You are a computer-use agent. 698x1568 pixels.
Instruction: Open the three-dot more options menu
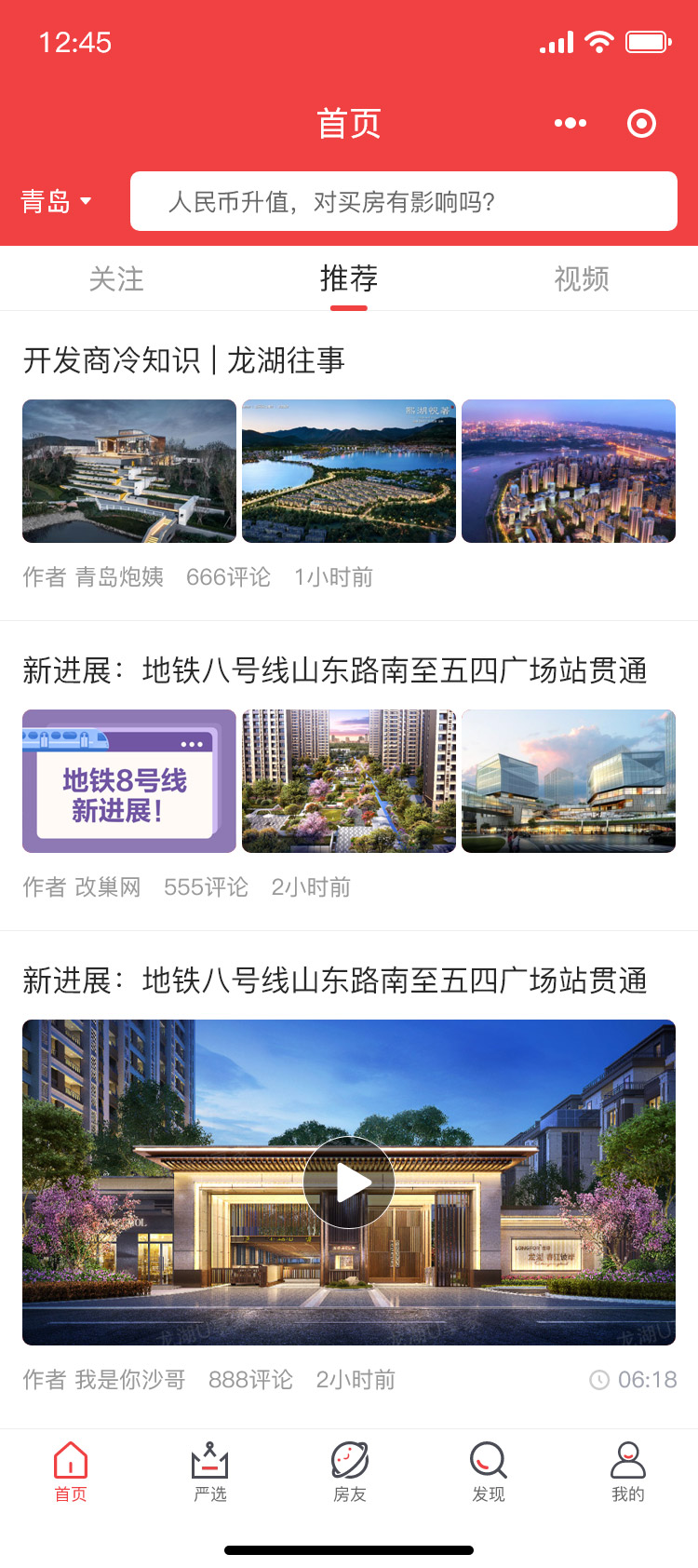click(570, 123)
